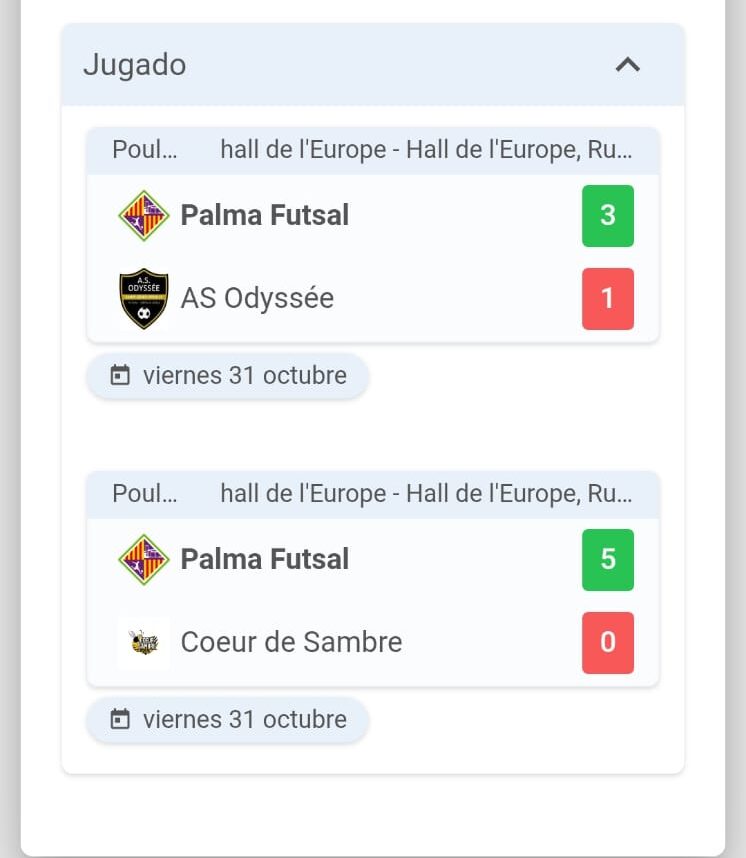Open the Palma Futsal vs Coeur de Sambre match

click(372, 600)
